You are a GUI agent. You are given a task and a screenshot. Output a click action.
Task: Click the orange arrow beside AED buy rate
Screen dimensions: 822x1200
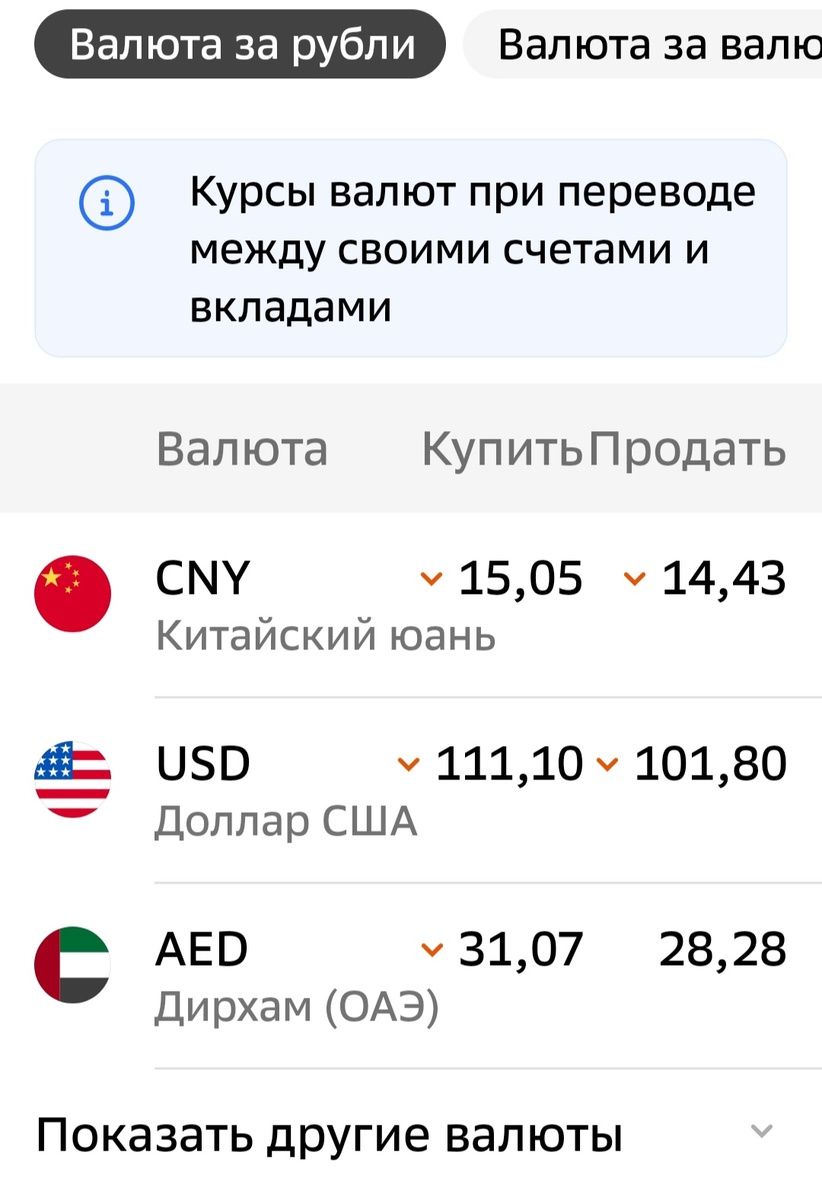pos(431,949)
